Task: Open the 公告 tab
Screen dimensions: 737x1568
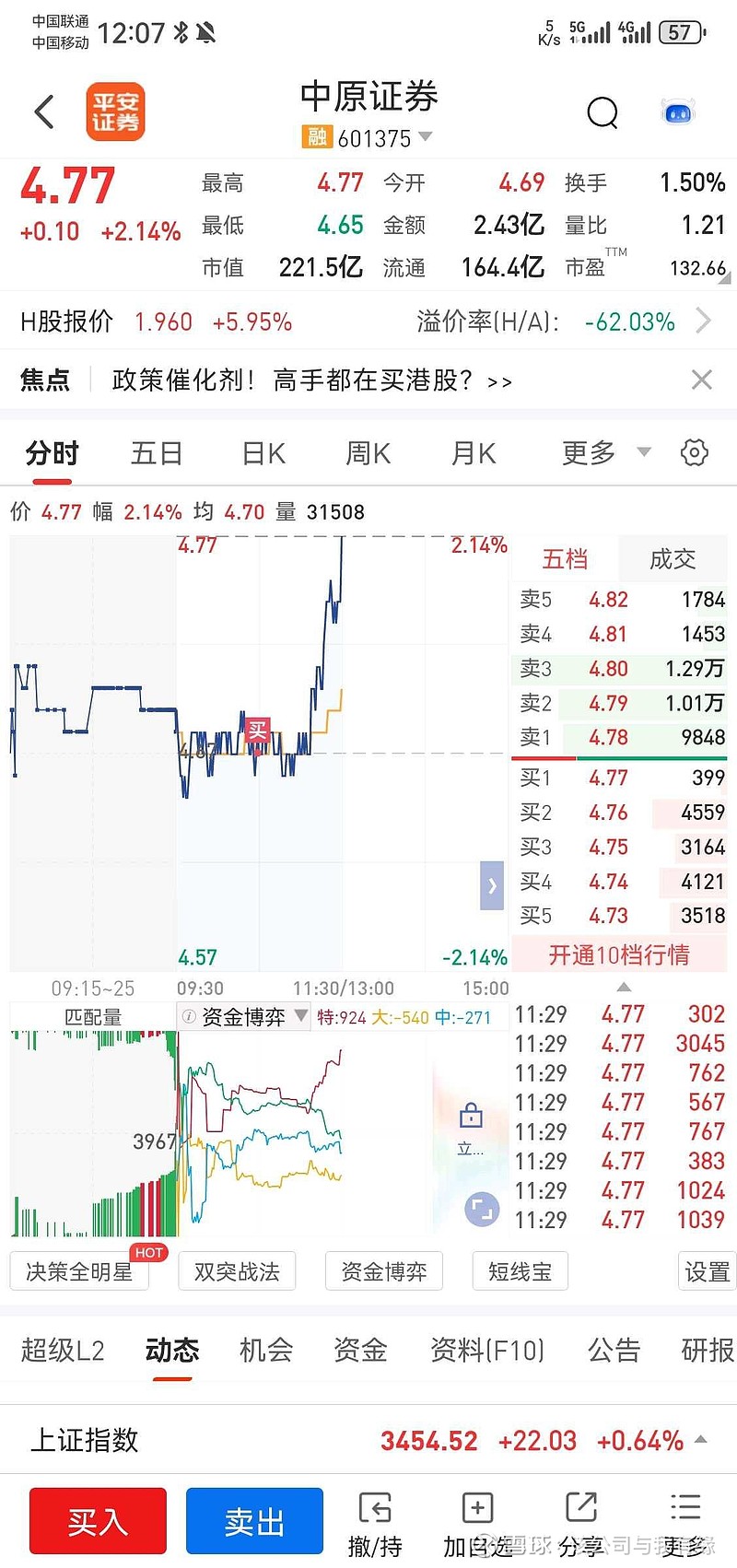Action: 614,1351
